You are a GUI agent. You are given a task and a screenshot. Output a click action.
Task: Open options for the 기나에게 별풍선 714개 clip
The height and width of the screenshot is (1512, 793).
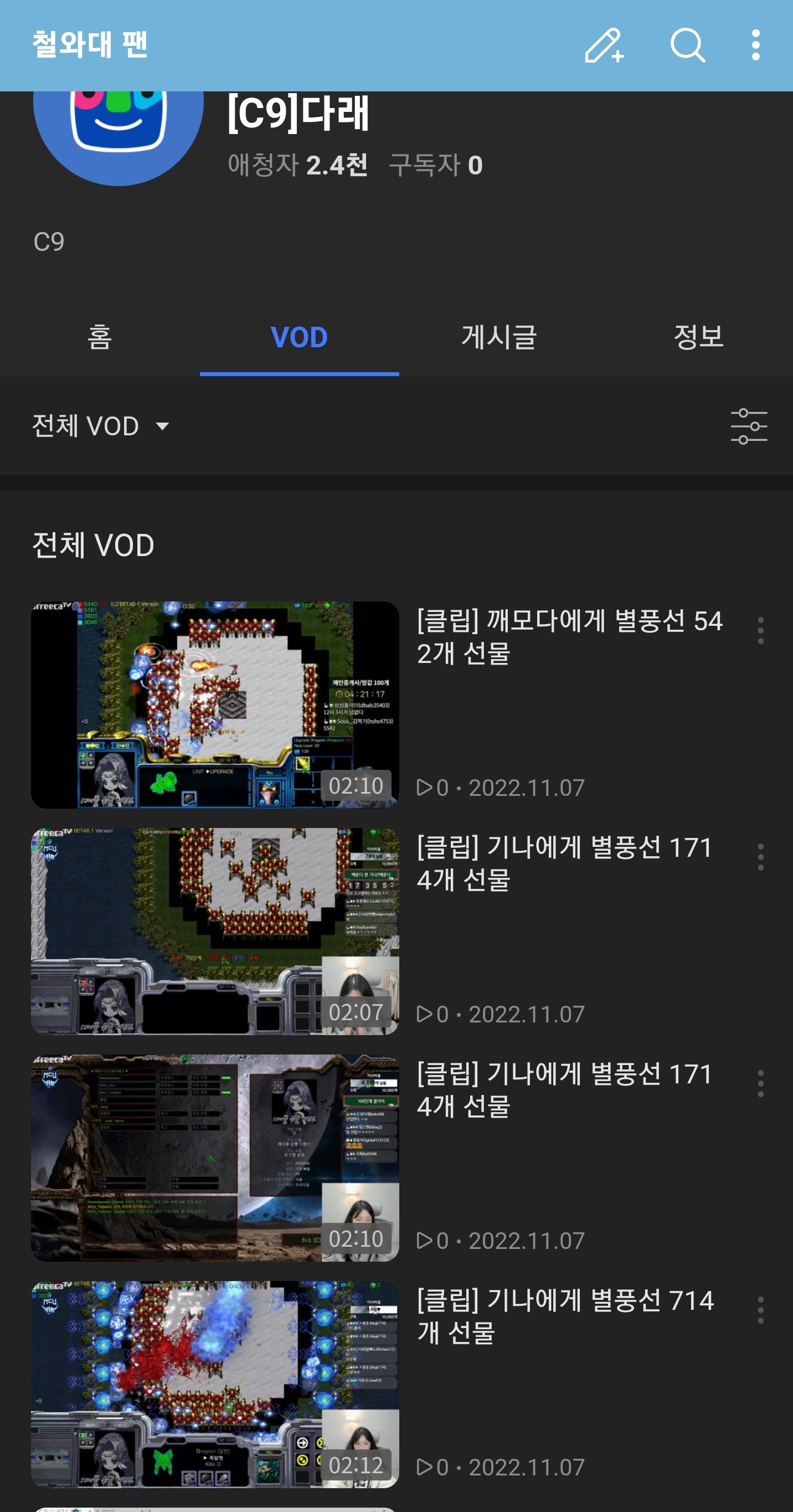click(x=760, y=1310)
